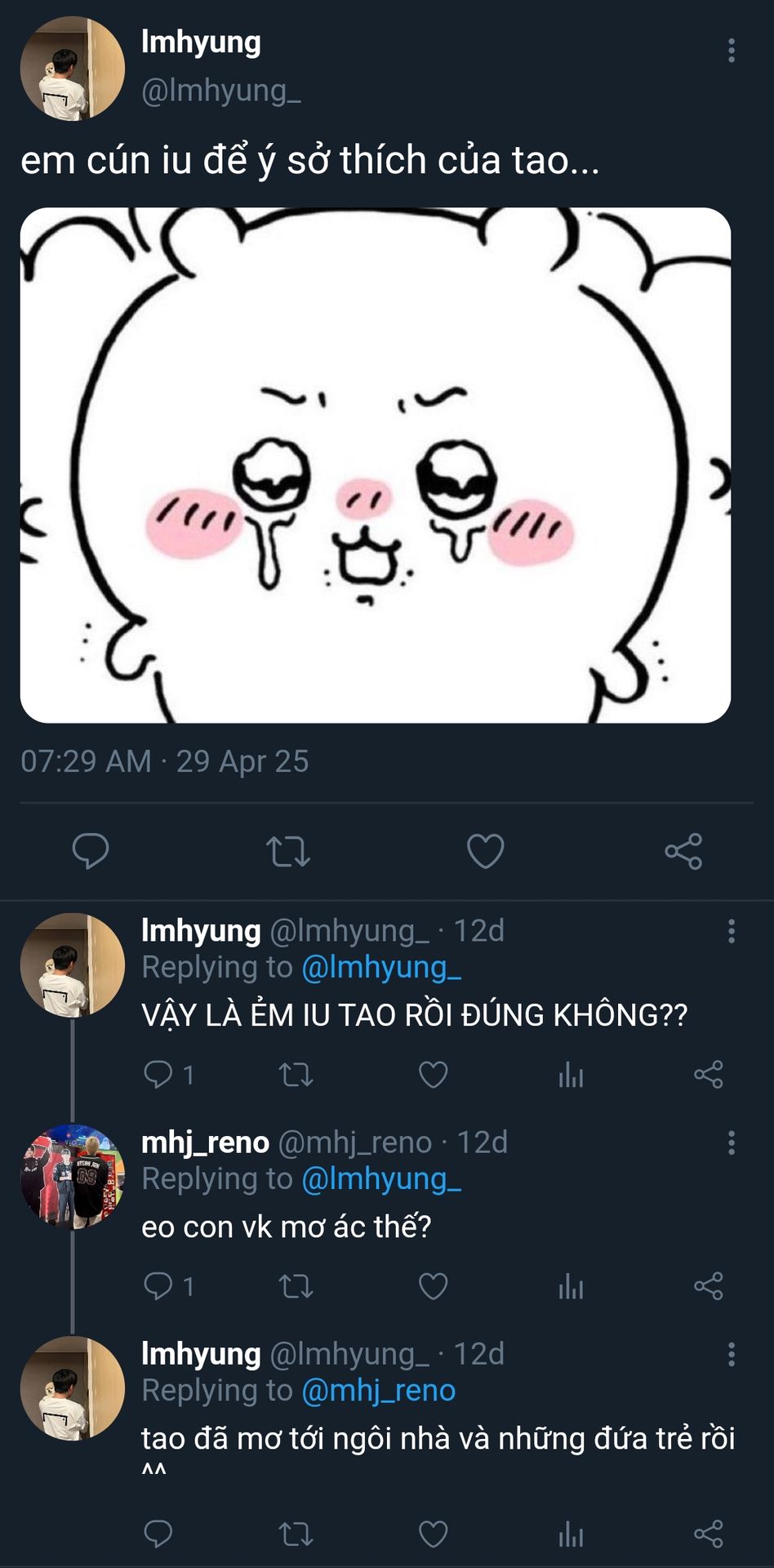Open the crying bear image in the tweet

click(x=376, y=465)
